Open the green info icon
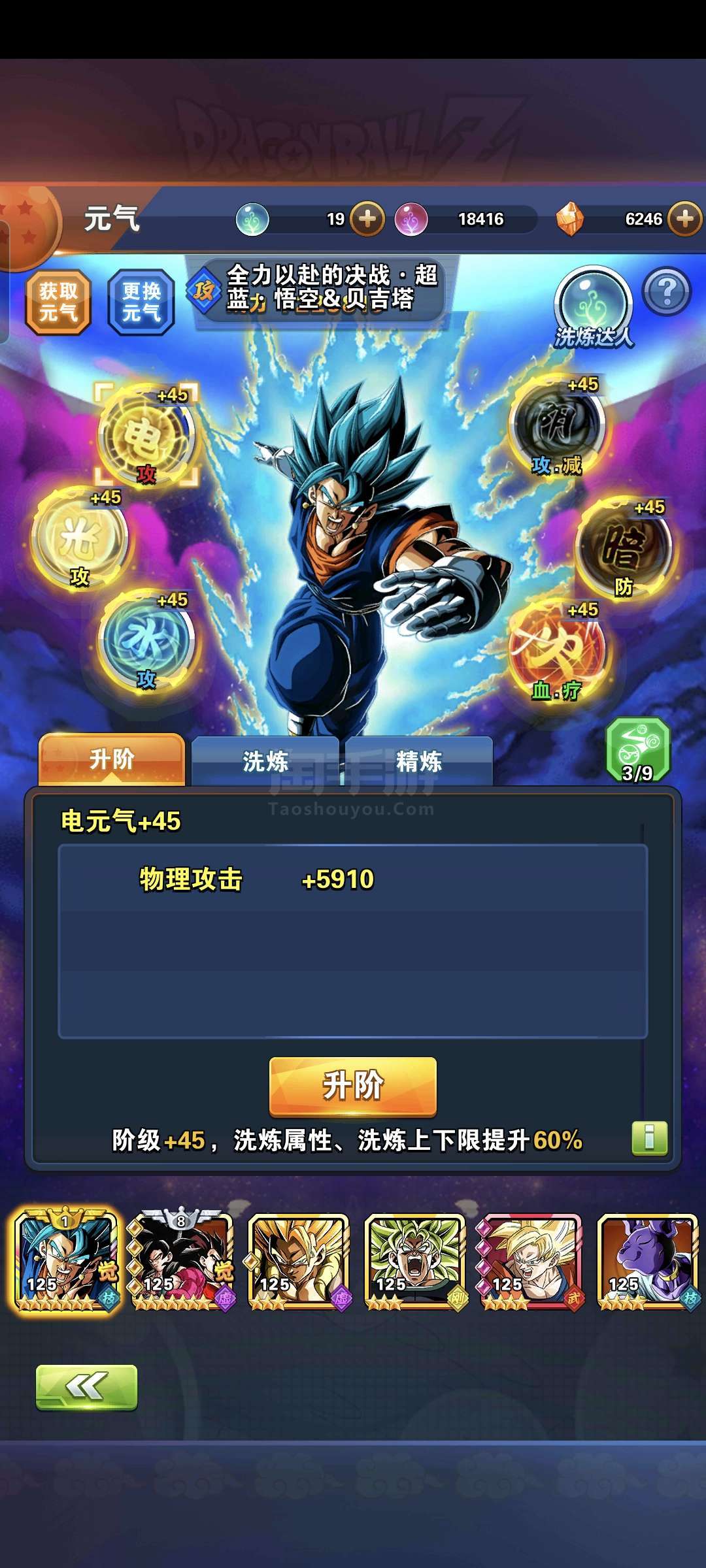 [x=650, y=1138]
